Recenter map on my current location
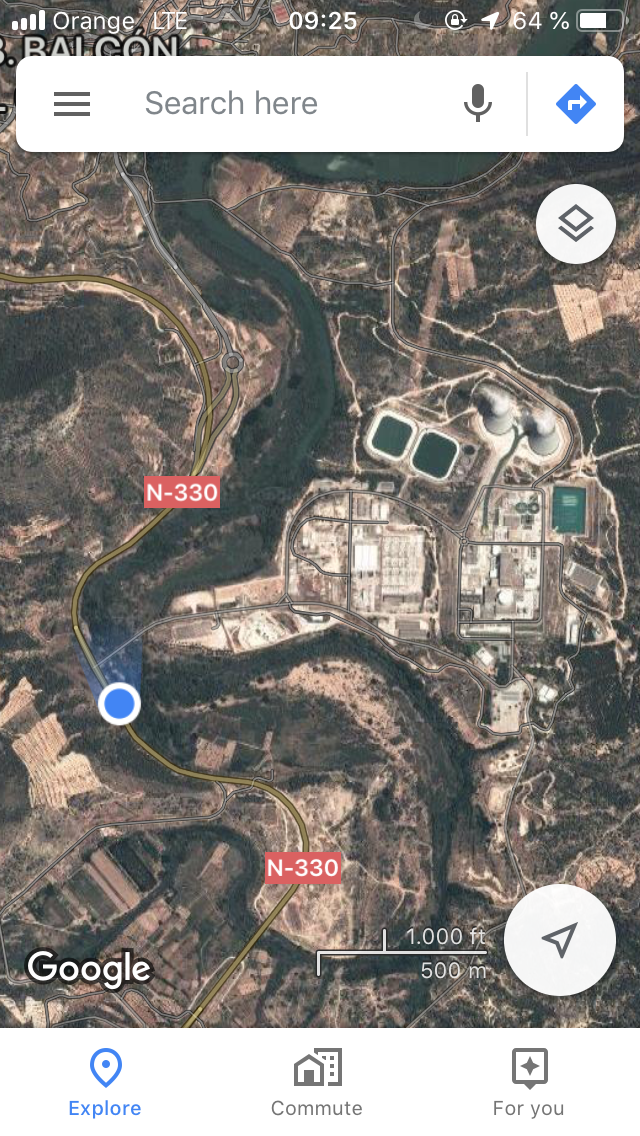The height and width of the screenshot is (1136, 640). (x=559, y=939)
